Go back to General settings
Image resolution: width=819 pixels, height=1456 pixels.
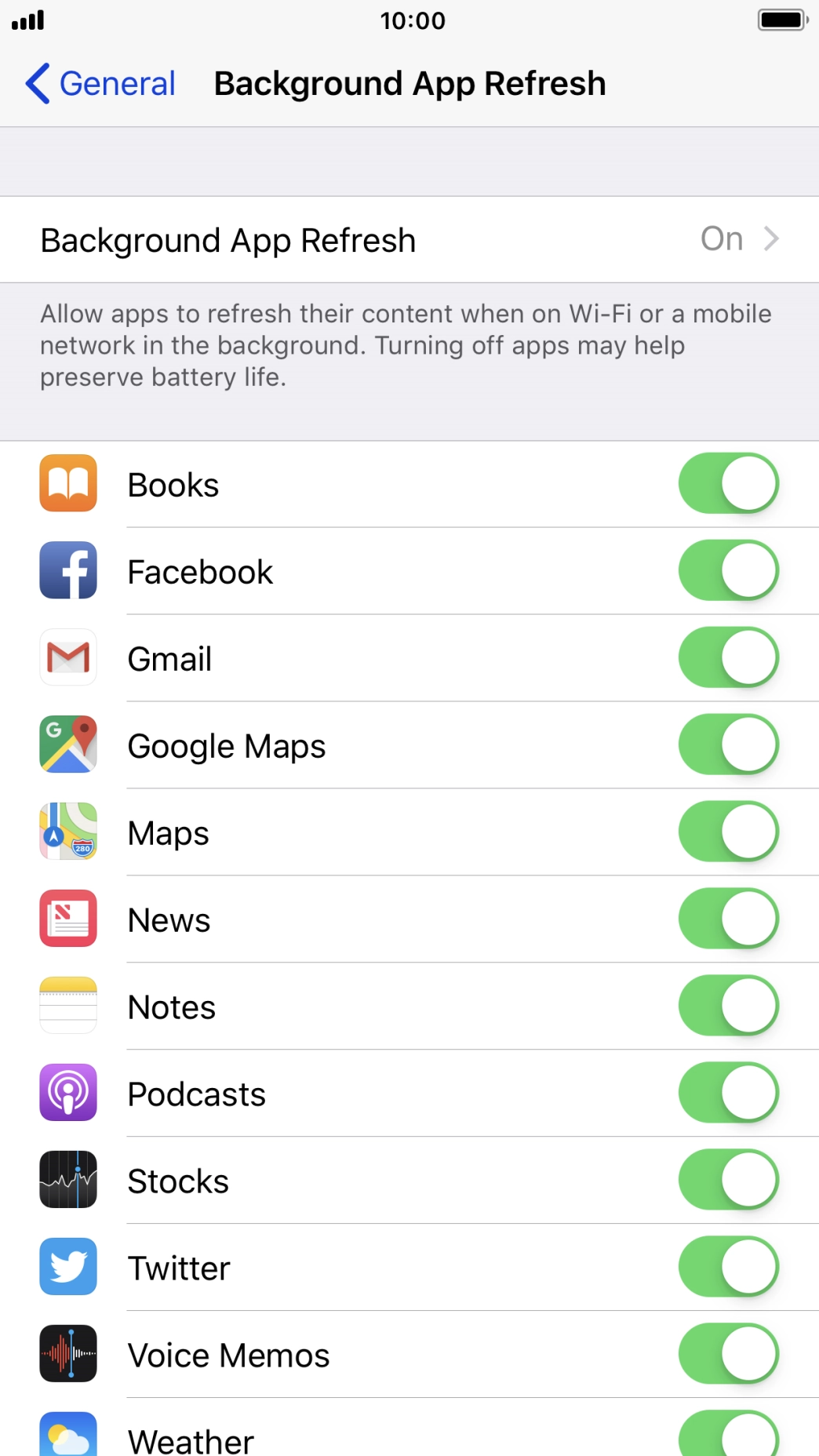100,83
